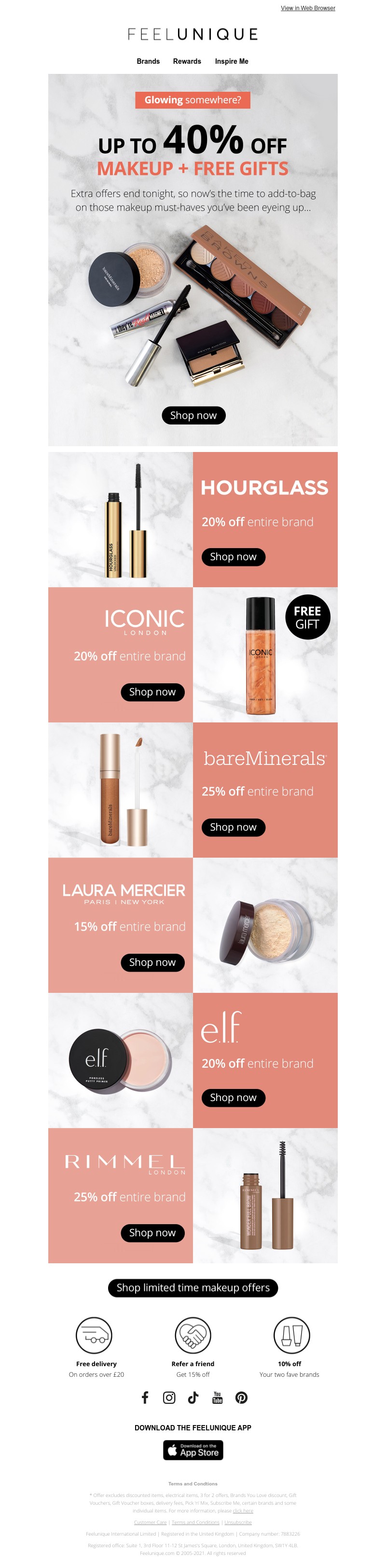Viewport: 386px width, 1568px height.
Task: Open the Brands menu link
Action: 148,61
